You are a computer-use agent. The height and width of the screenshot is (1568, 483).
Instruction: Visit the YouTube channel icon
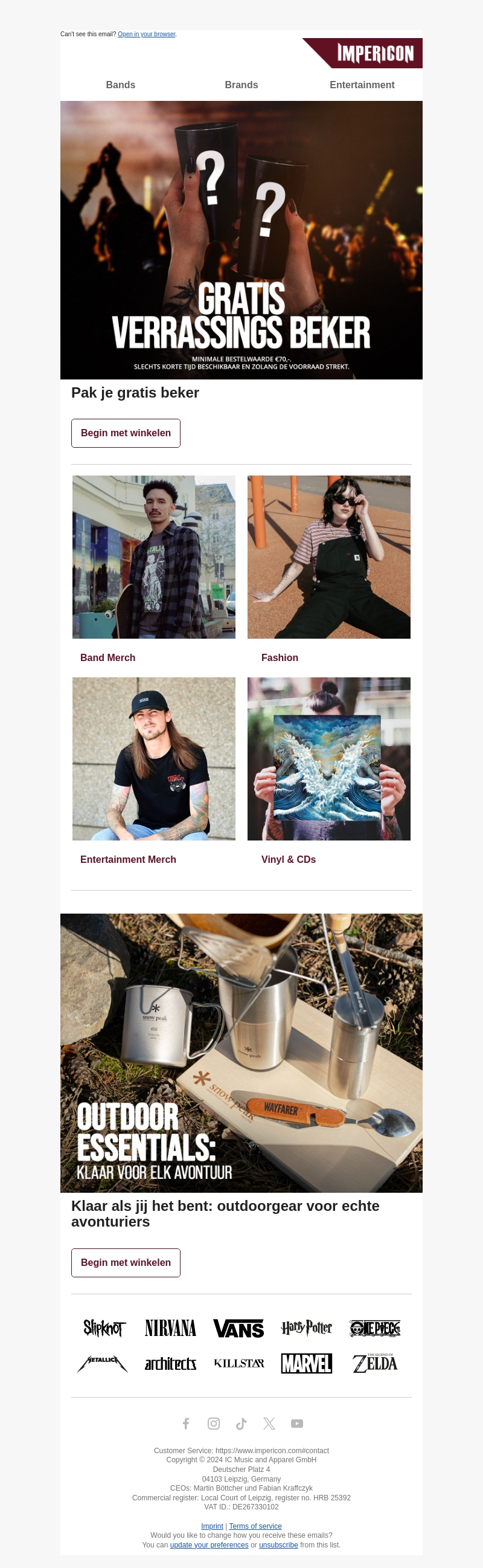point(297,1423)
